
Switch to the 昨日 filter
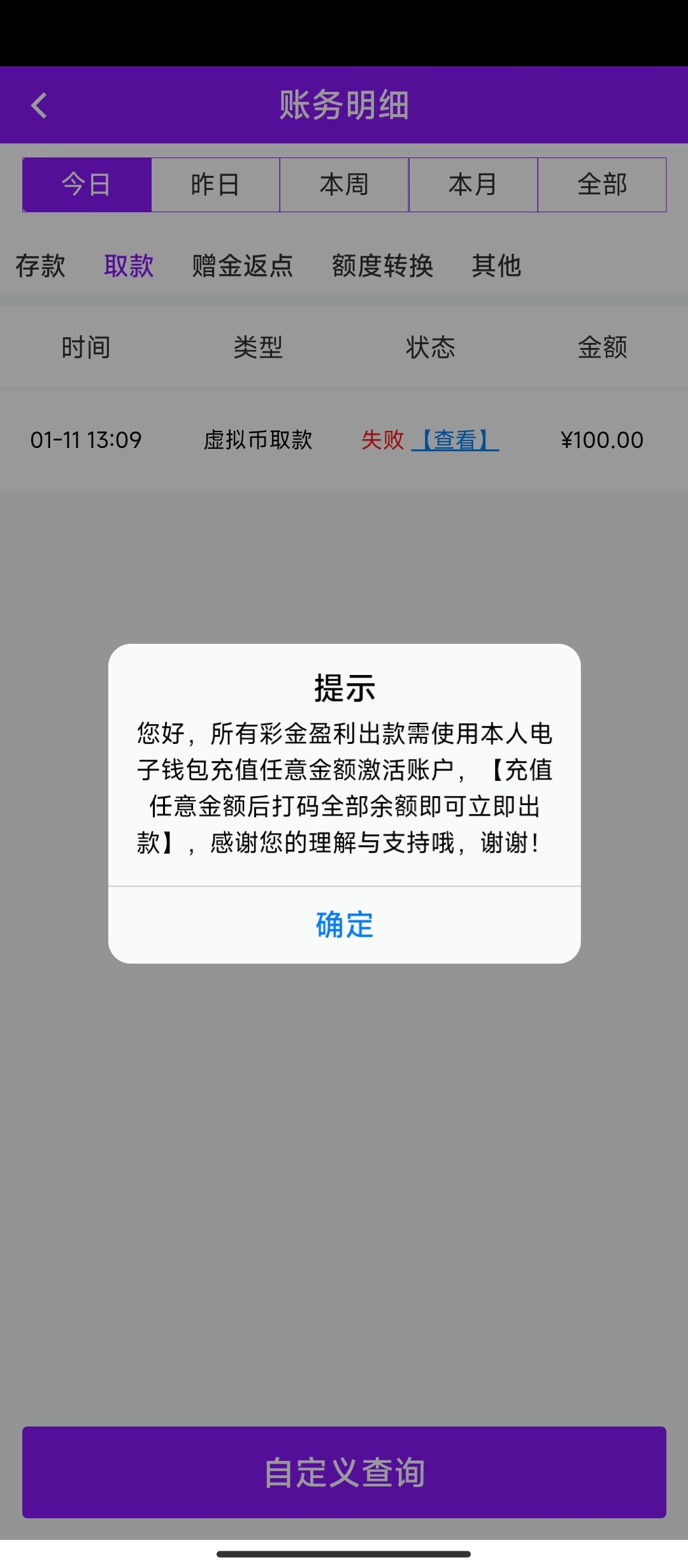pyautogui.click(x=215, y=185)
